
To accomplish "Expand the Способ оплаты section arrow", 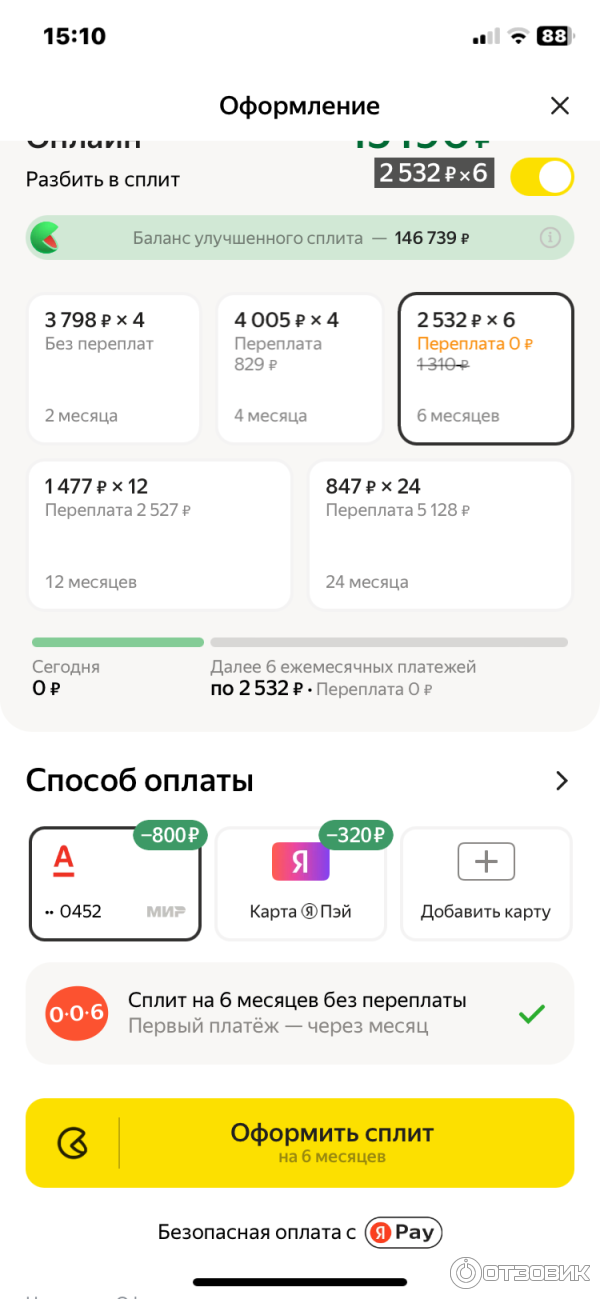I will click(x=561, y=781).
